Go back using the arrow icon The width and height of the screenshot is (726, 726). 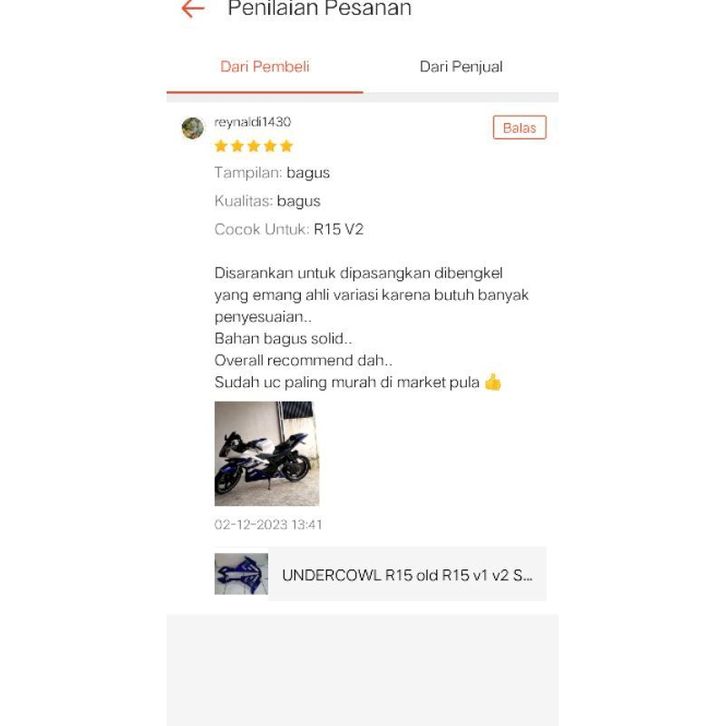193,9
